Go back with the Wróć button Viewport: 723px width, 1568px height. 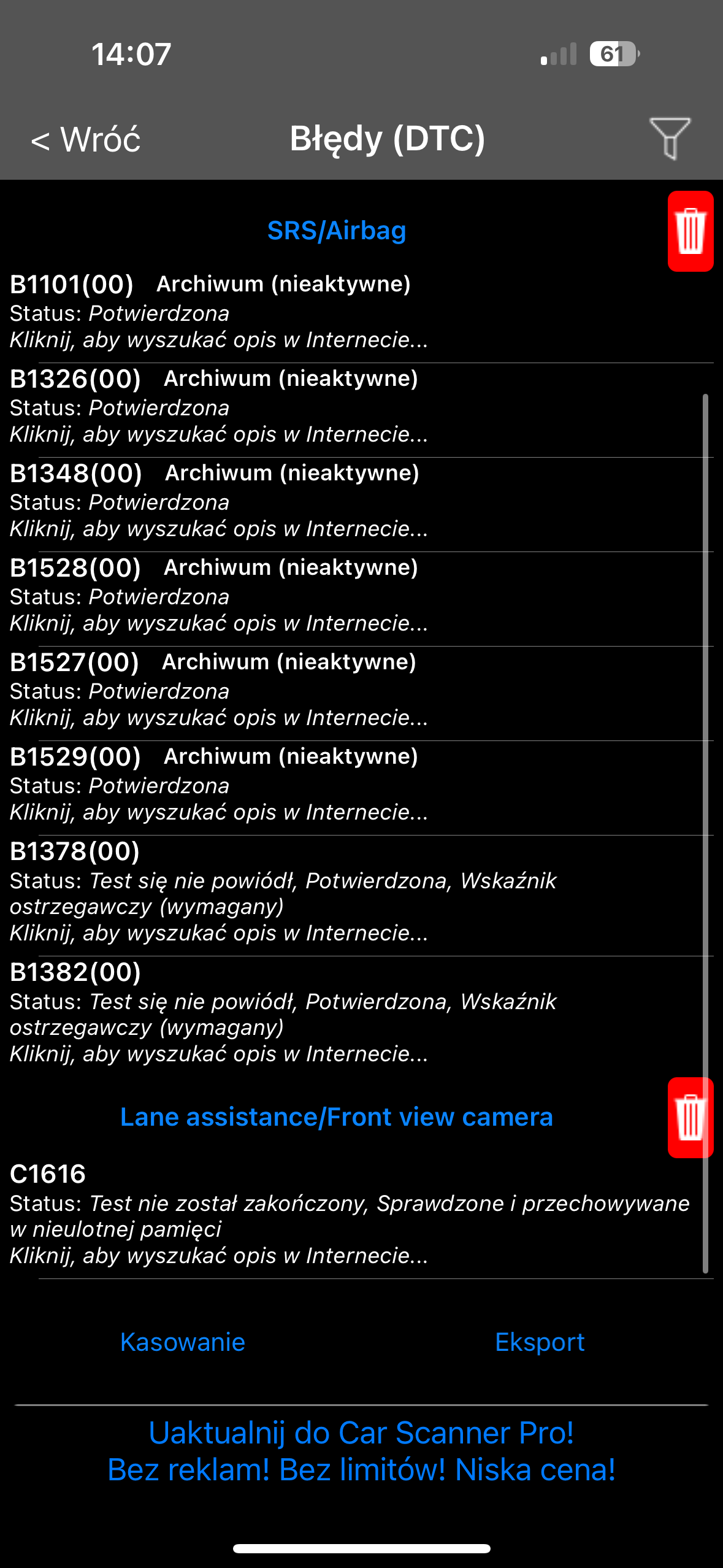tap(86, 139)
